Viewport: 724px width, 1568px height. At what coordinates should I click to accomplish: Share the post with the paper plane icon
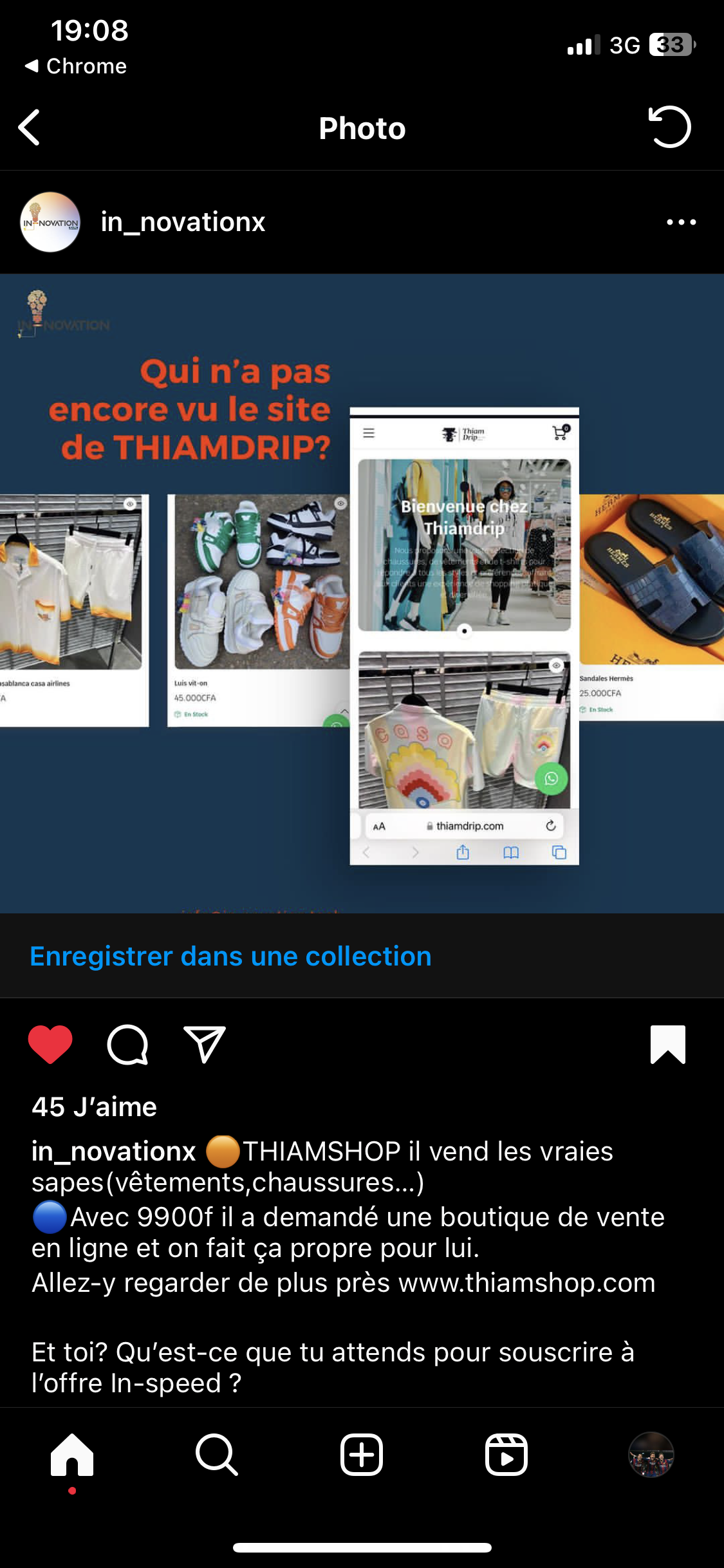pyautogui.click(x=205, y=1044)
